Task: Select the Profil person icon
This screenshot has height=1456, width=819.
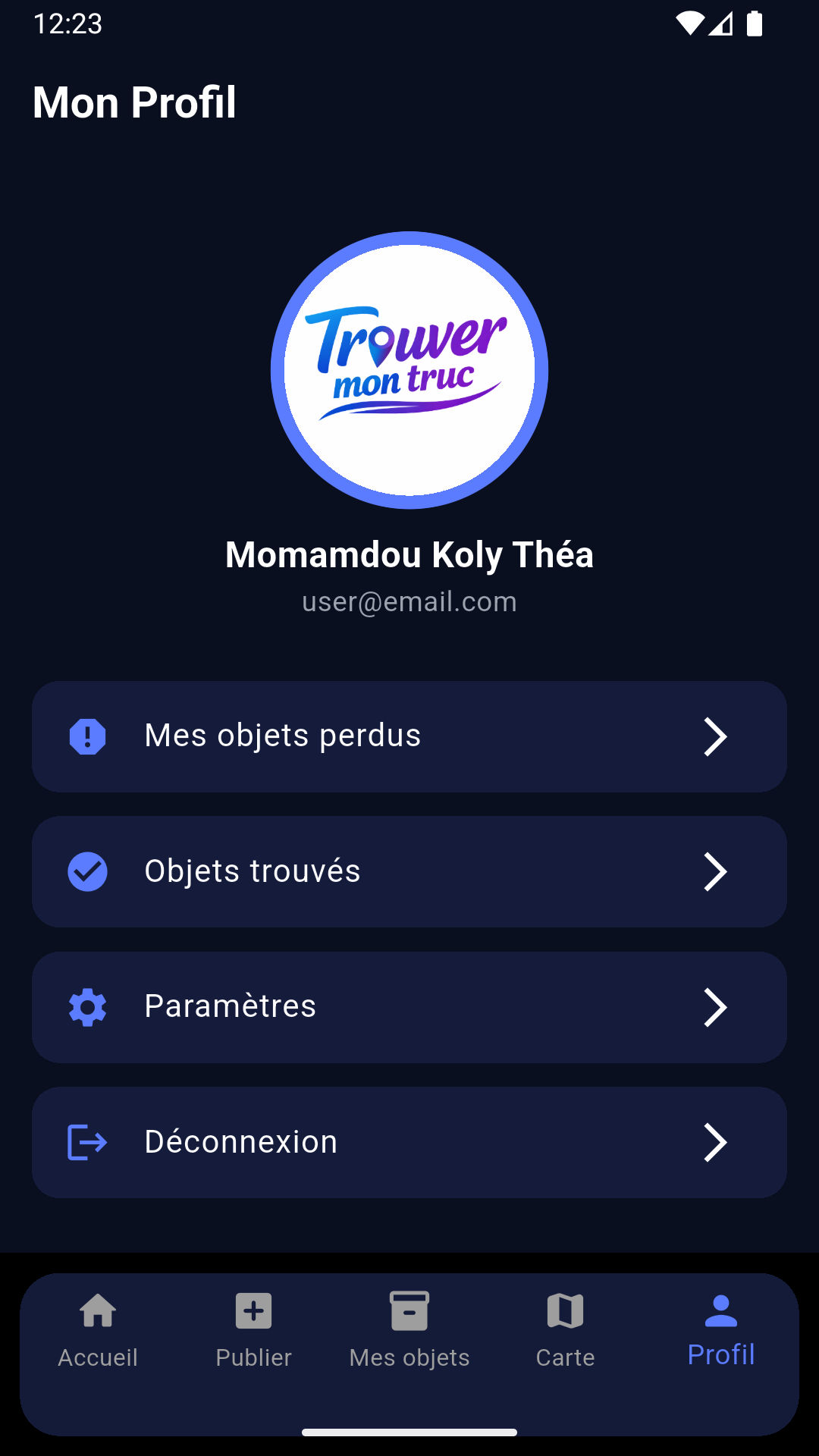Action: pos(721,1310)
